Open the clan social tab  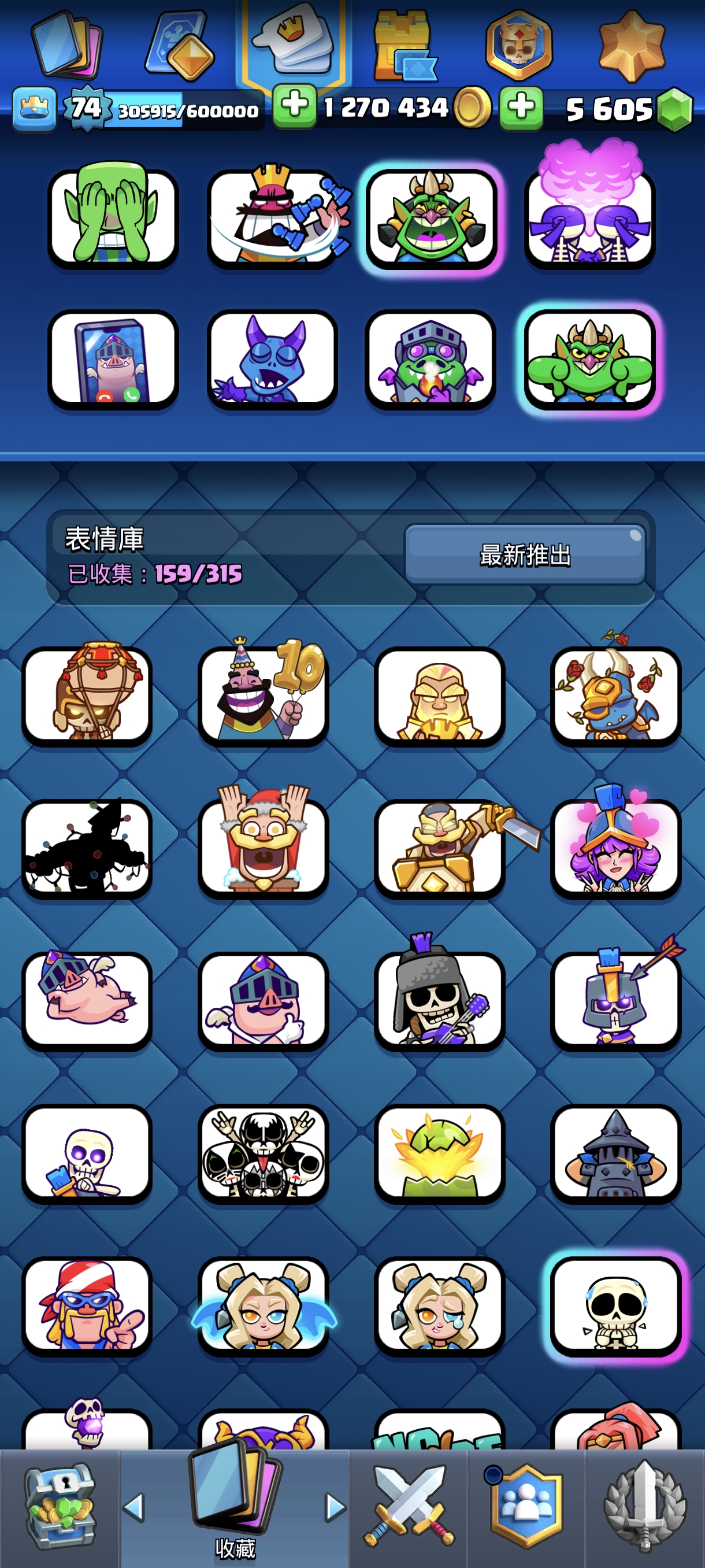526,1507
